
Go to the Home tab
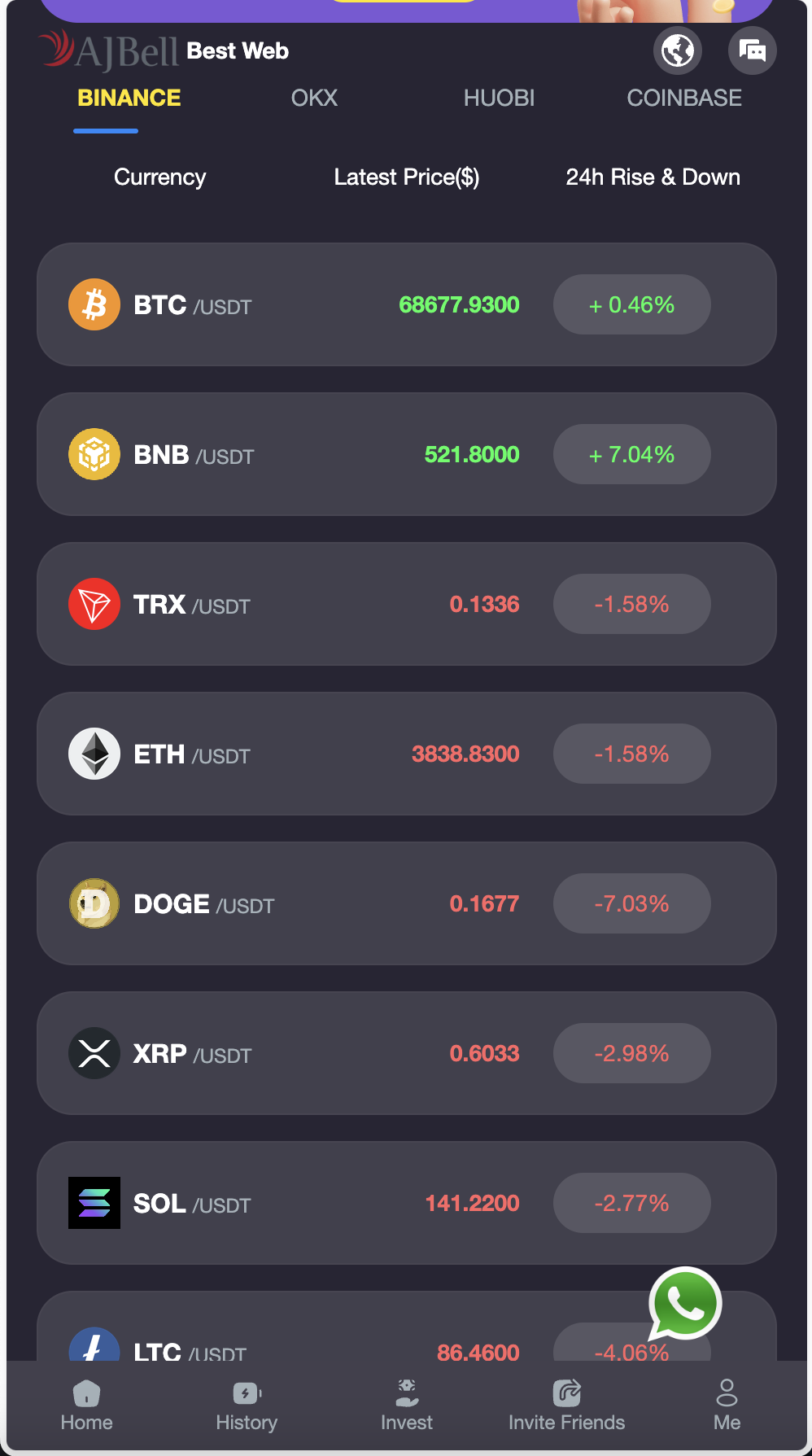(x=86, y=1406)
